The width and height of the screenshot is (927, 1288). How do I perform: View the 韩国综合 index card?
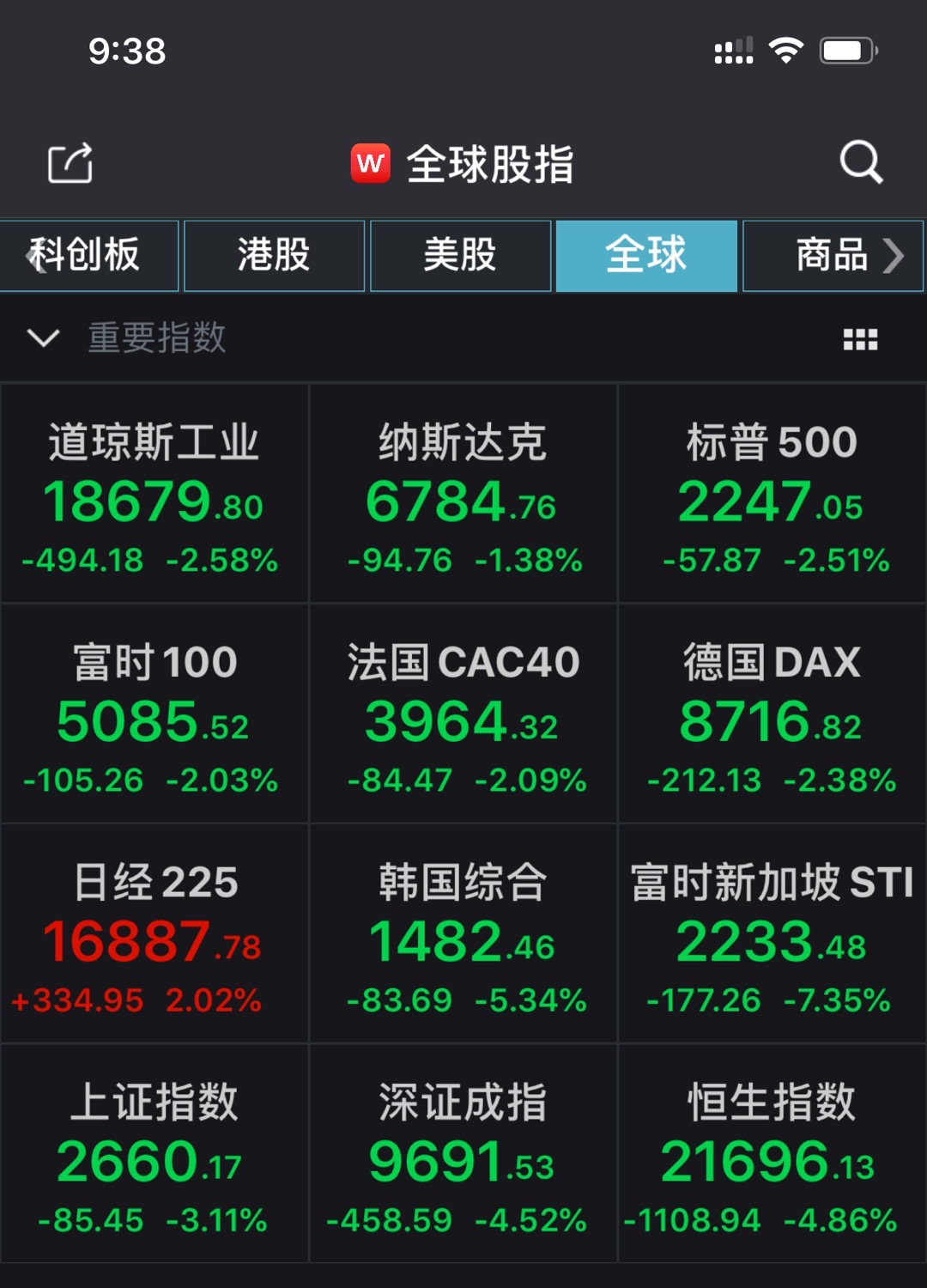click(x=463, y=934)
